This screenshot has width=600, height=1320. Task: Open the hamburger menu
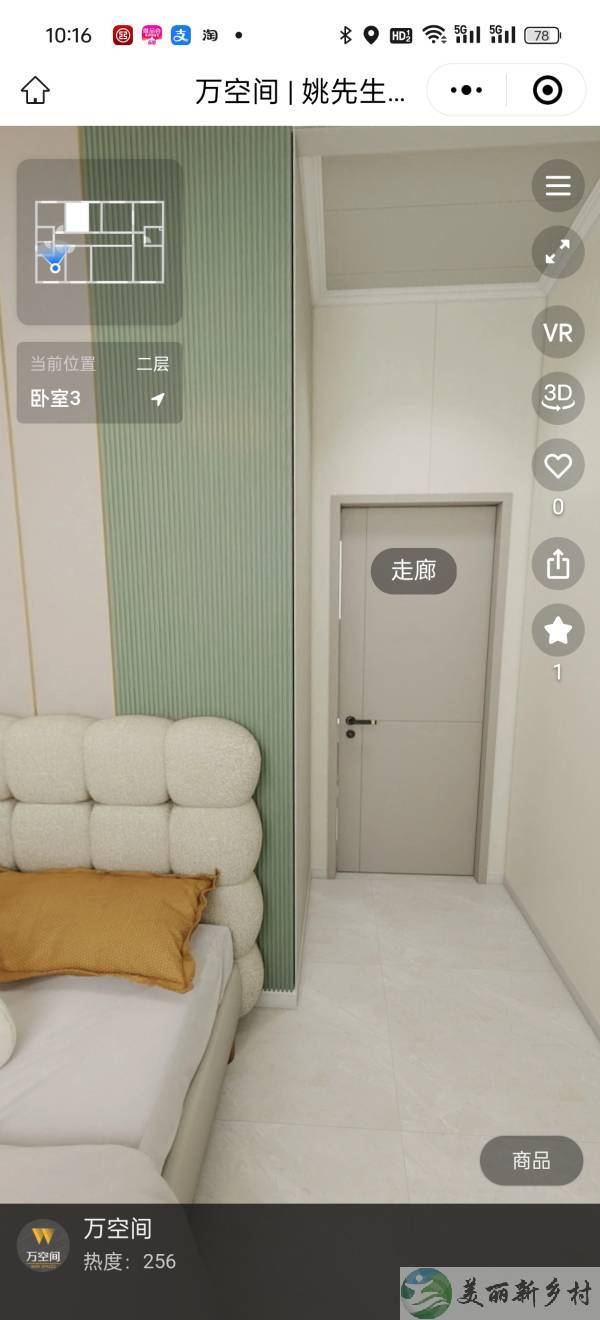(x=557, y=186)
